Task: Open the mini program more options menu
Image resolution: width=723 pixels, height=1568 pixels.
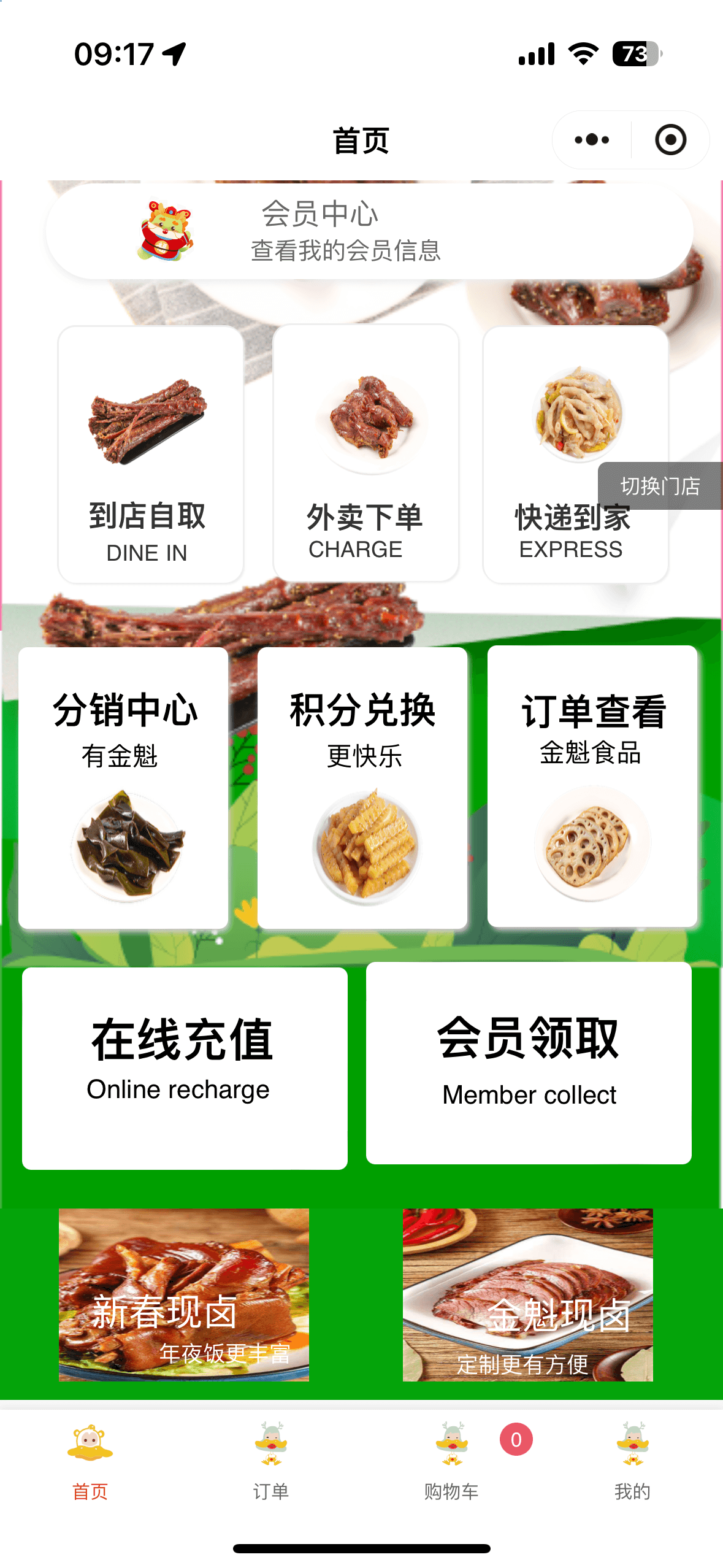Action: (592, 140)
